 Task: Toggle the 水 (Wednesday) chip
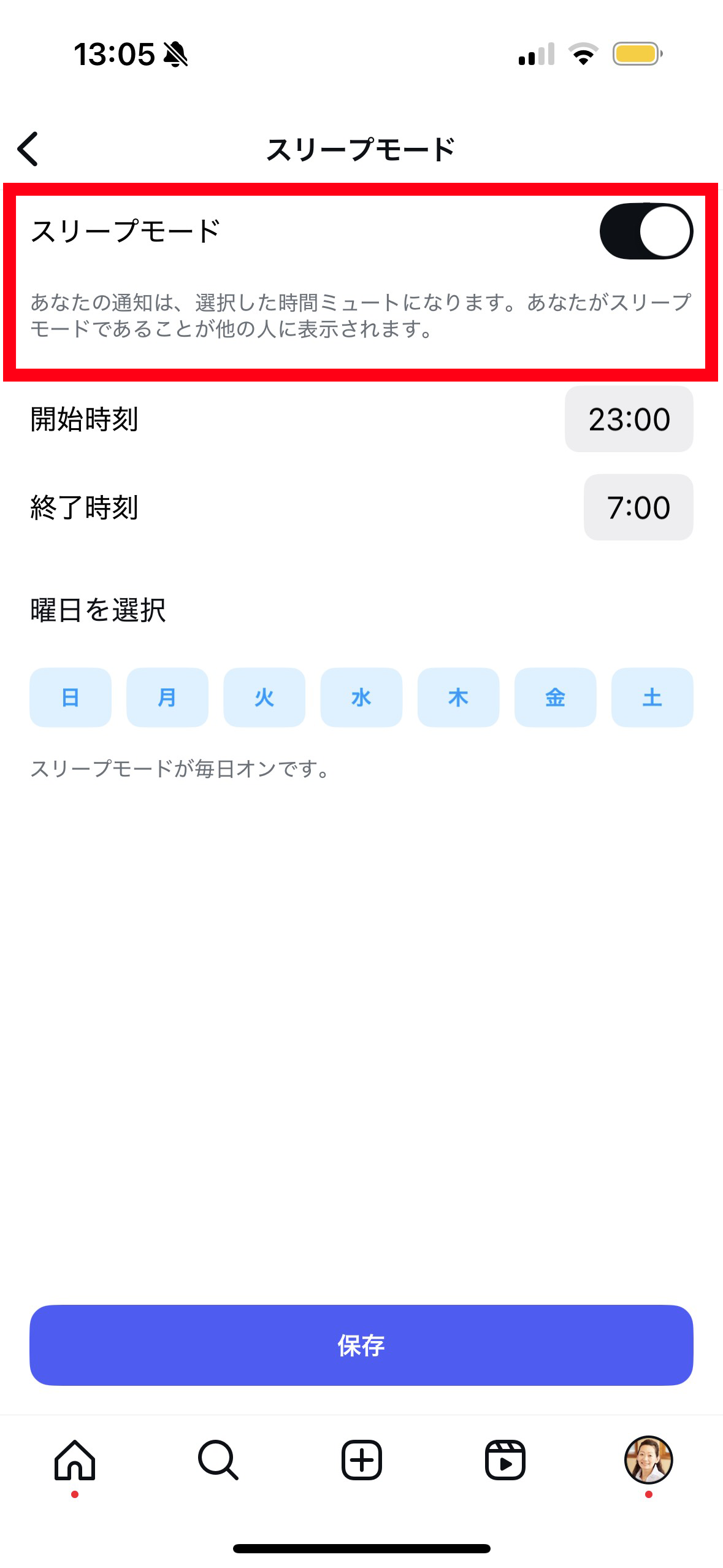[x=361, y=698]
